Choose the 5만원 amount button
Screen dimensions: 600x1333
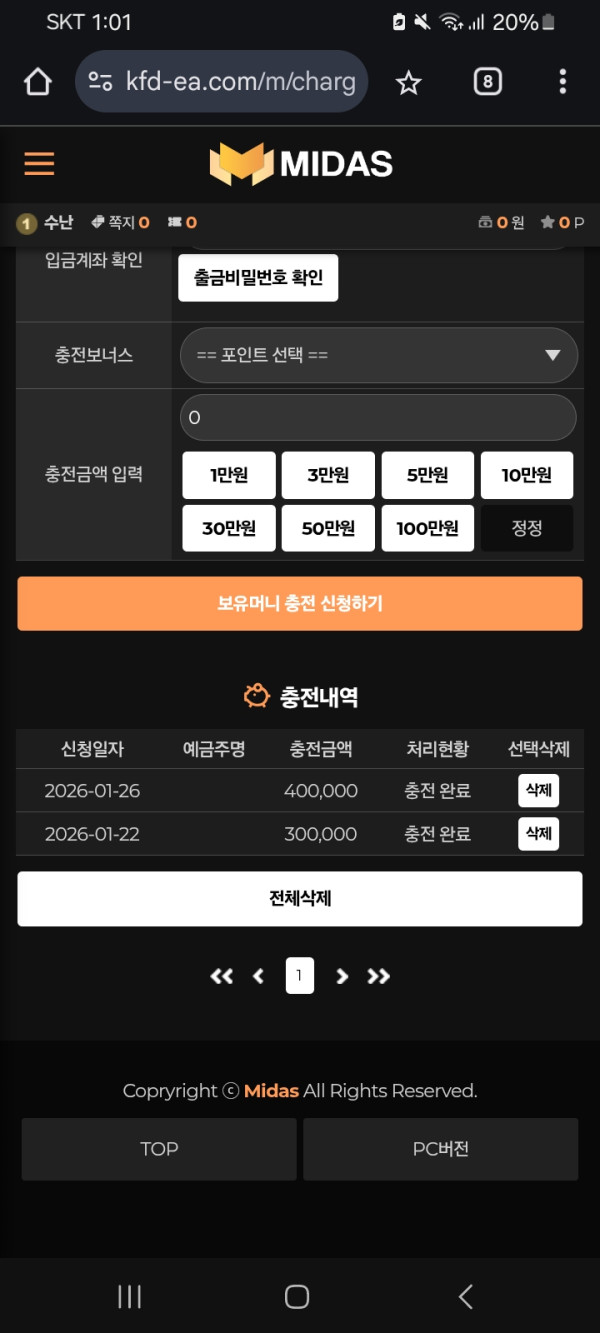point(427,475)
